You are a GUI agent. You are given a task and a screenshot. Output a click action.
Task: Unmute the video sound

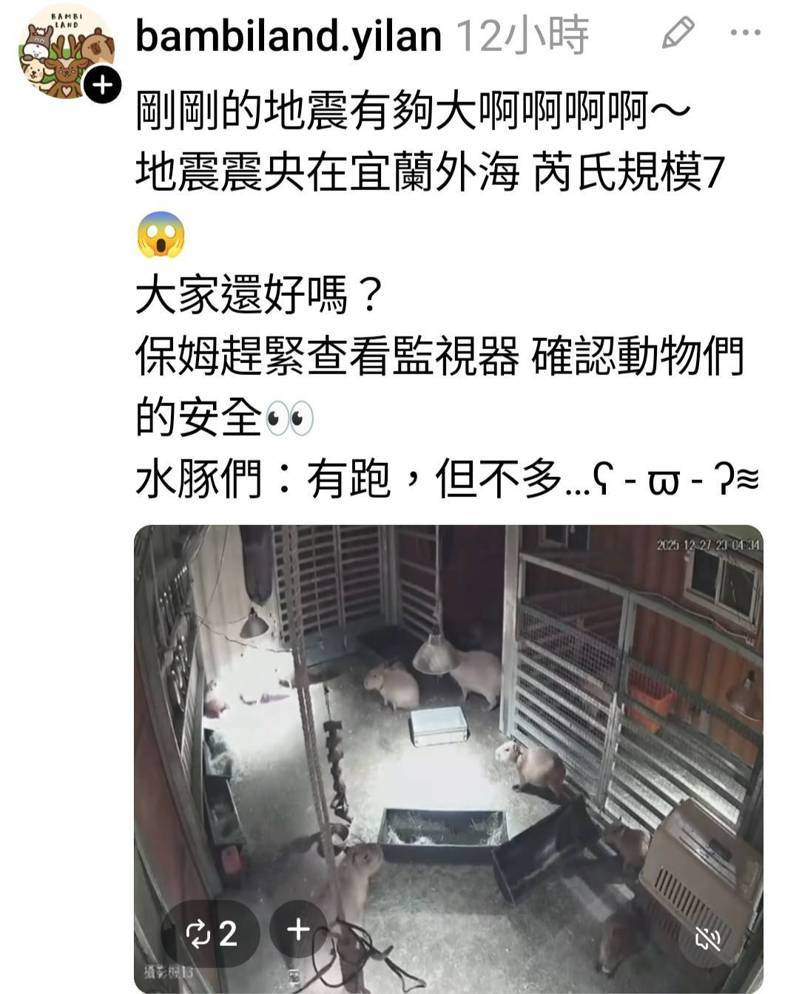708,938
